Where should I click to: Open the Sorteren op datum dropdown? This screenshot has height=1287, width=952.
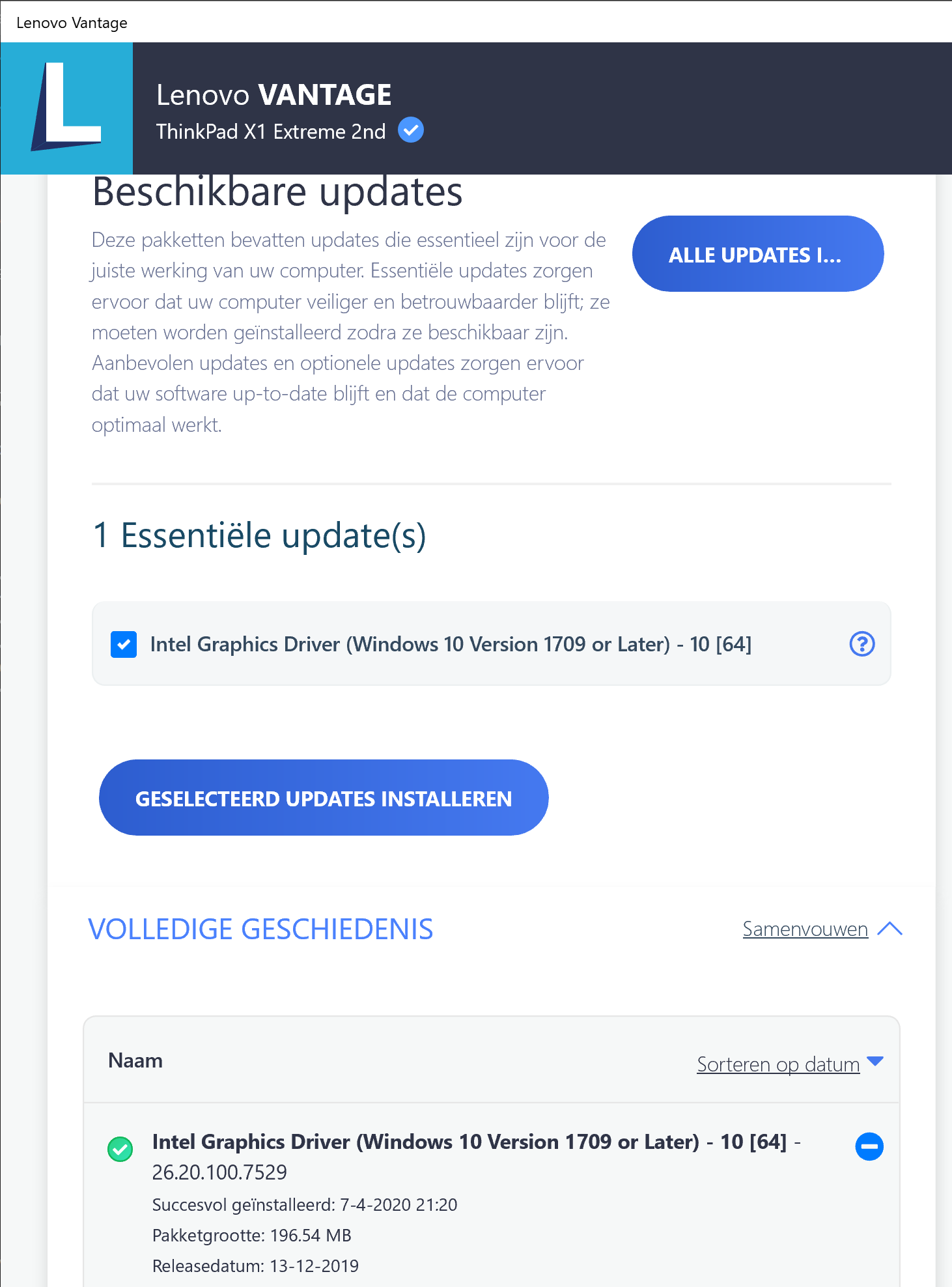(x=789, y=1064)
